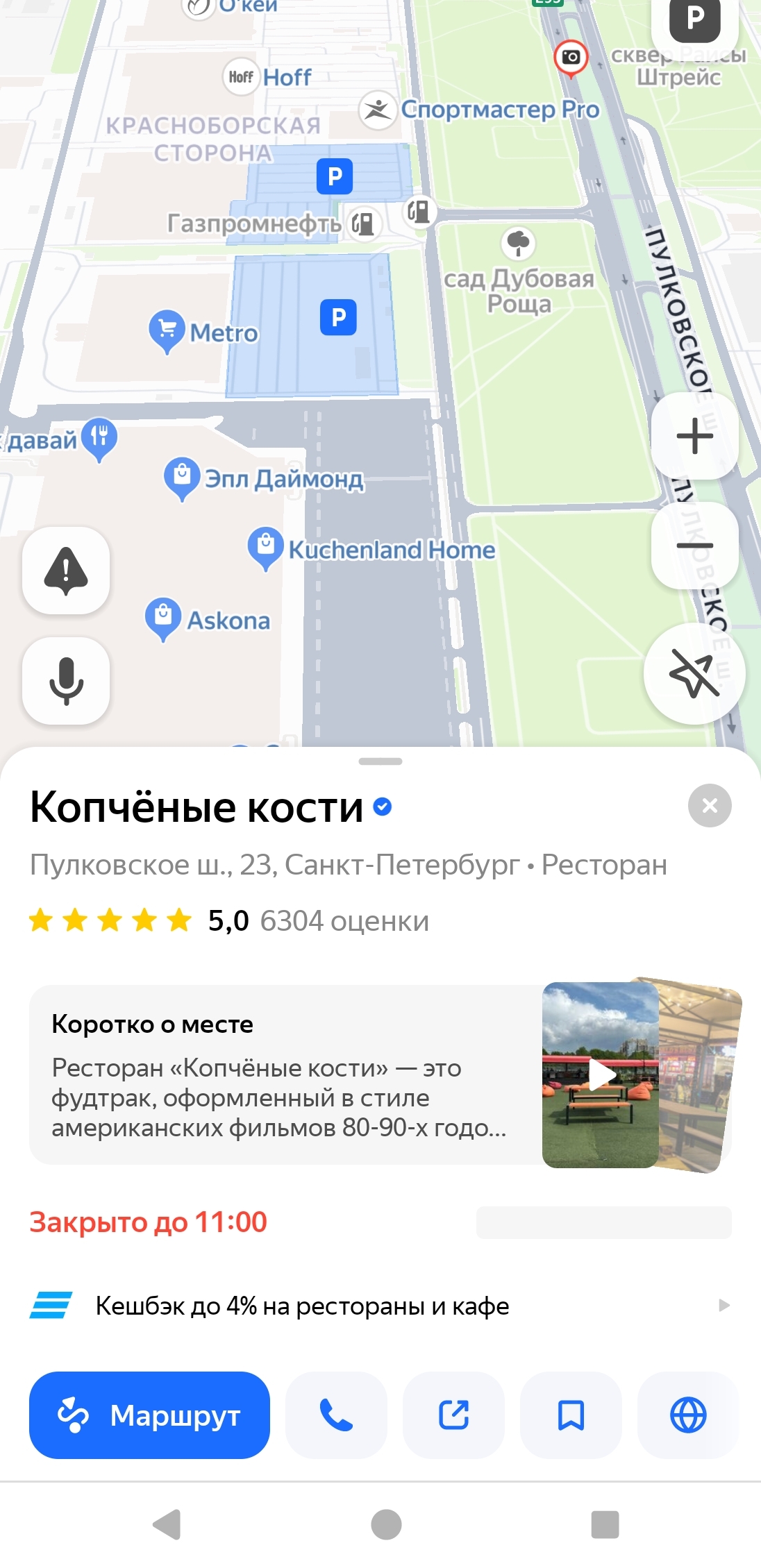Viewport: 761px width, 1568px height.
Task: Report a road event warning icon
Action: [x=66, y=571]
